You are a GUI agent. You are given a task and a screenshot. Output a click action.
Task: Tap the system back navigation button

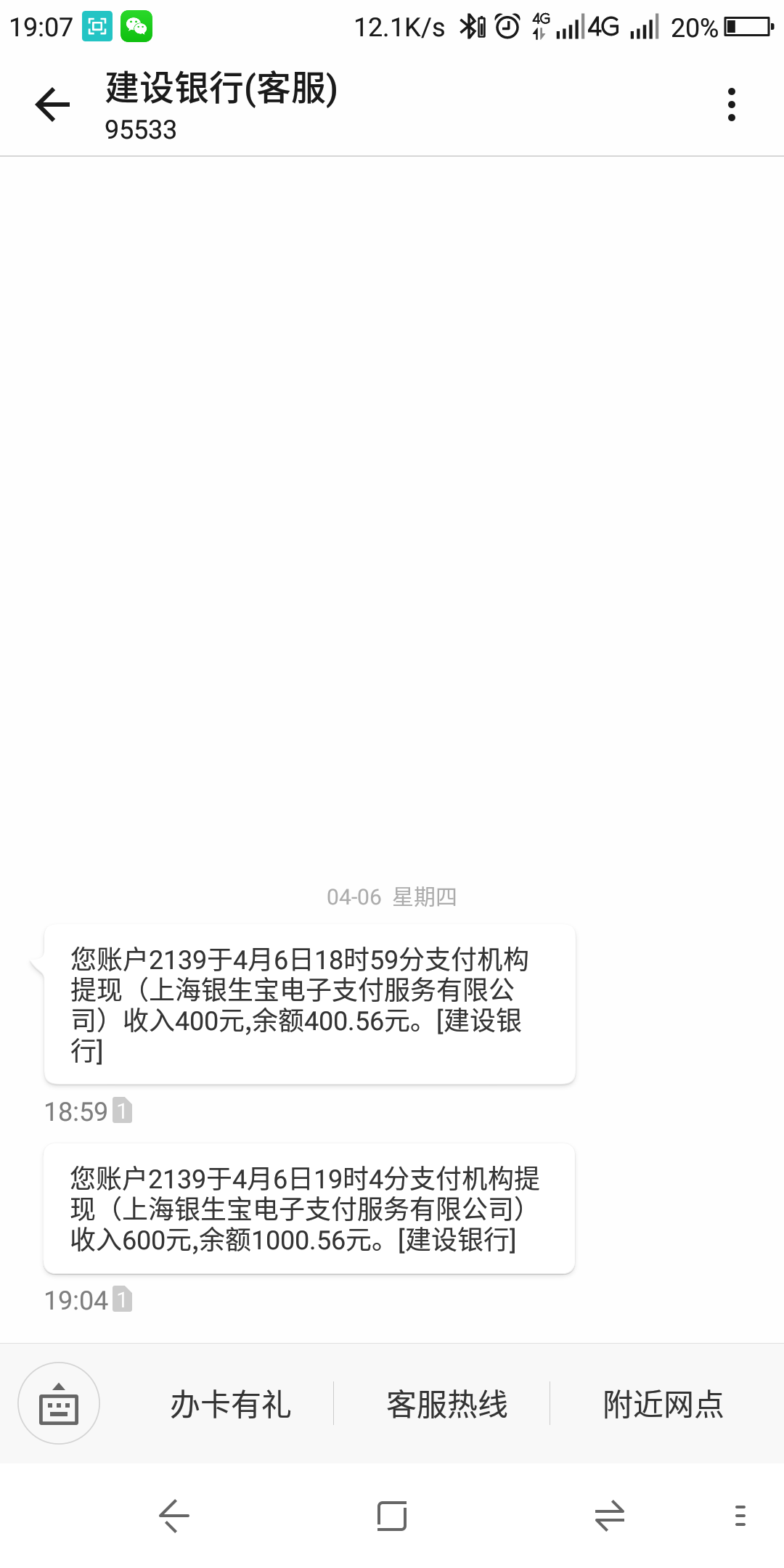coord(174,1516)
